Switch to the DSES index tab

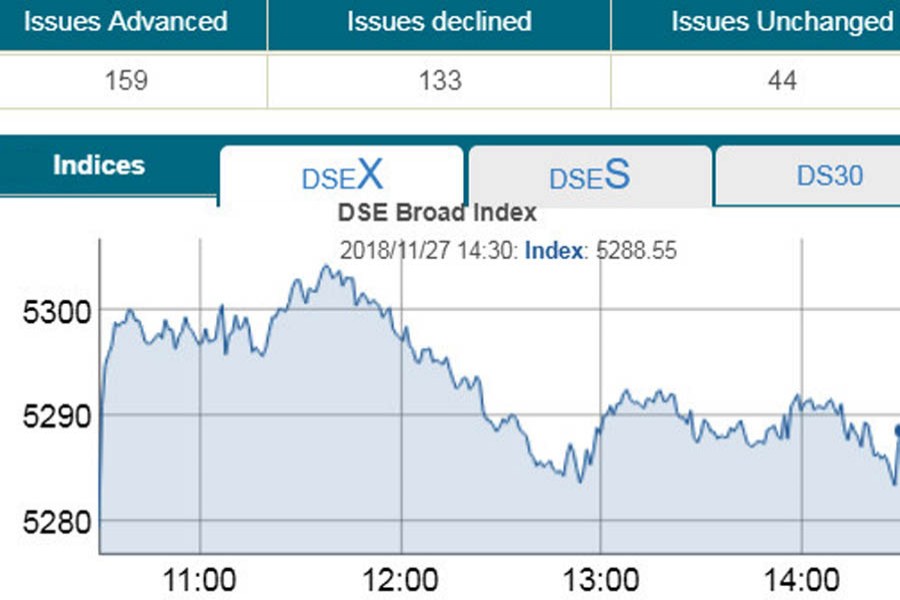tap(590, 176)
